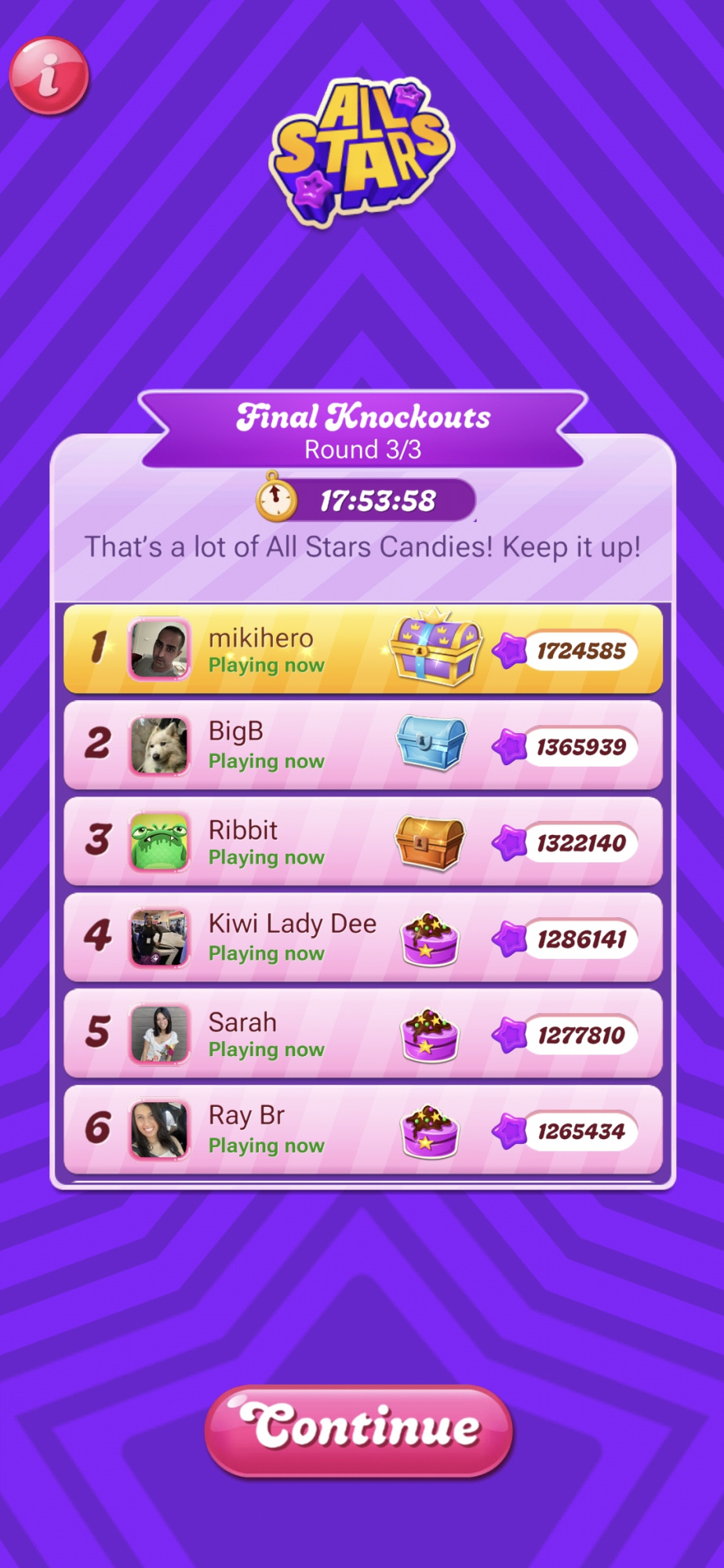Open the red info button

coord(49,76)
